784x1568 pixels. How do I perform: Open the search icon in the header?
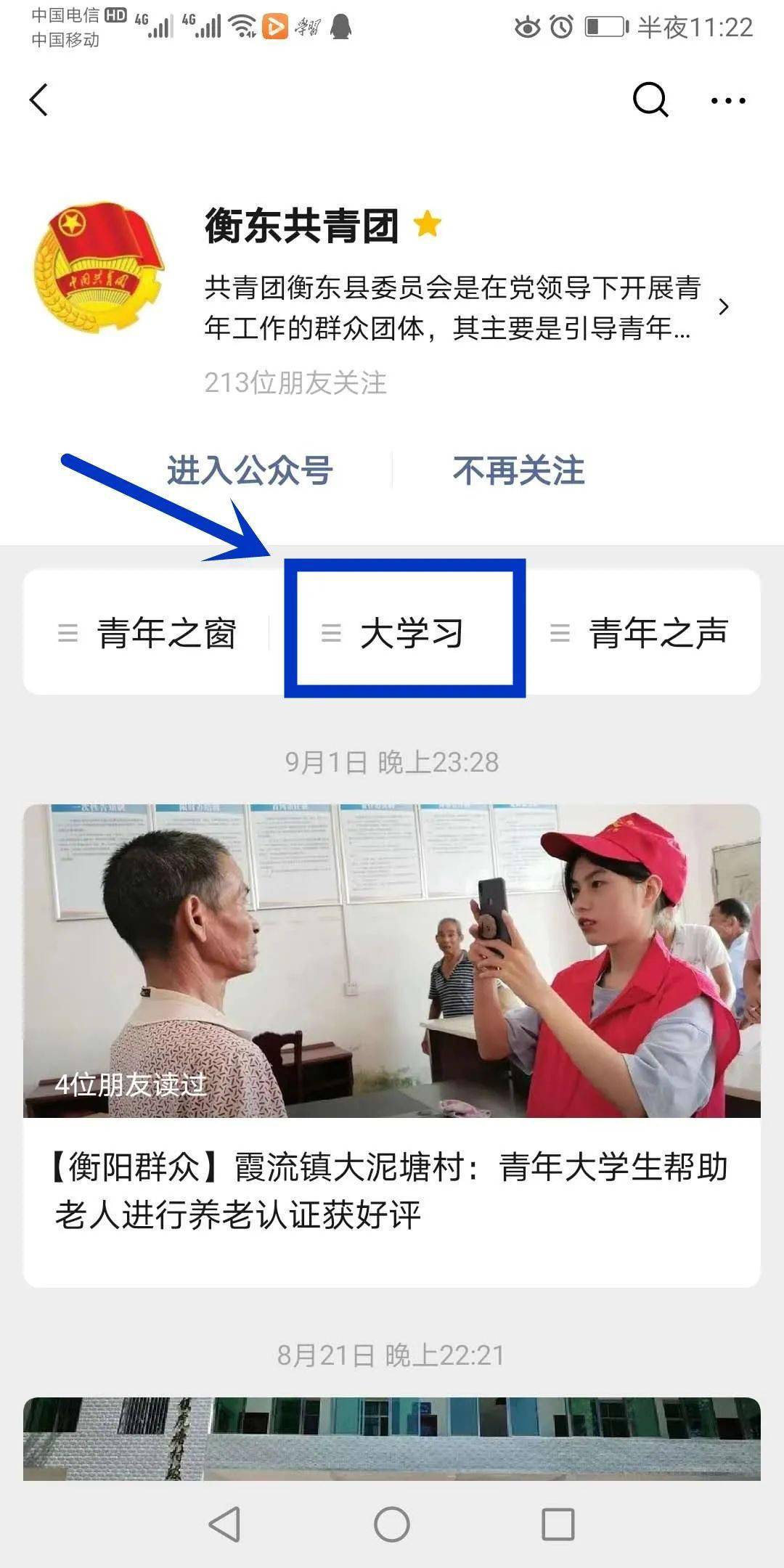coord(650,99)
